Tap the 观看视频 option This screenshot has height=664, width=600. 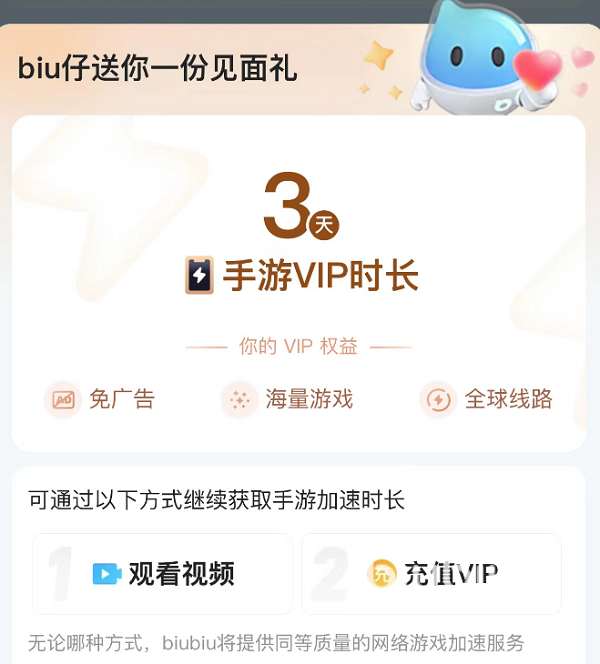click(x=163, y=573)
